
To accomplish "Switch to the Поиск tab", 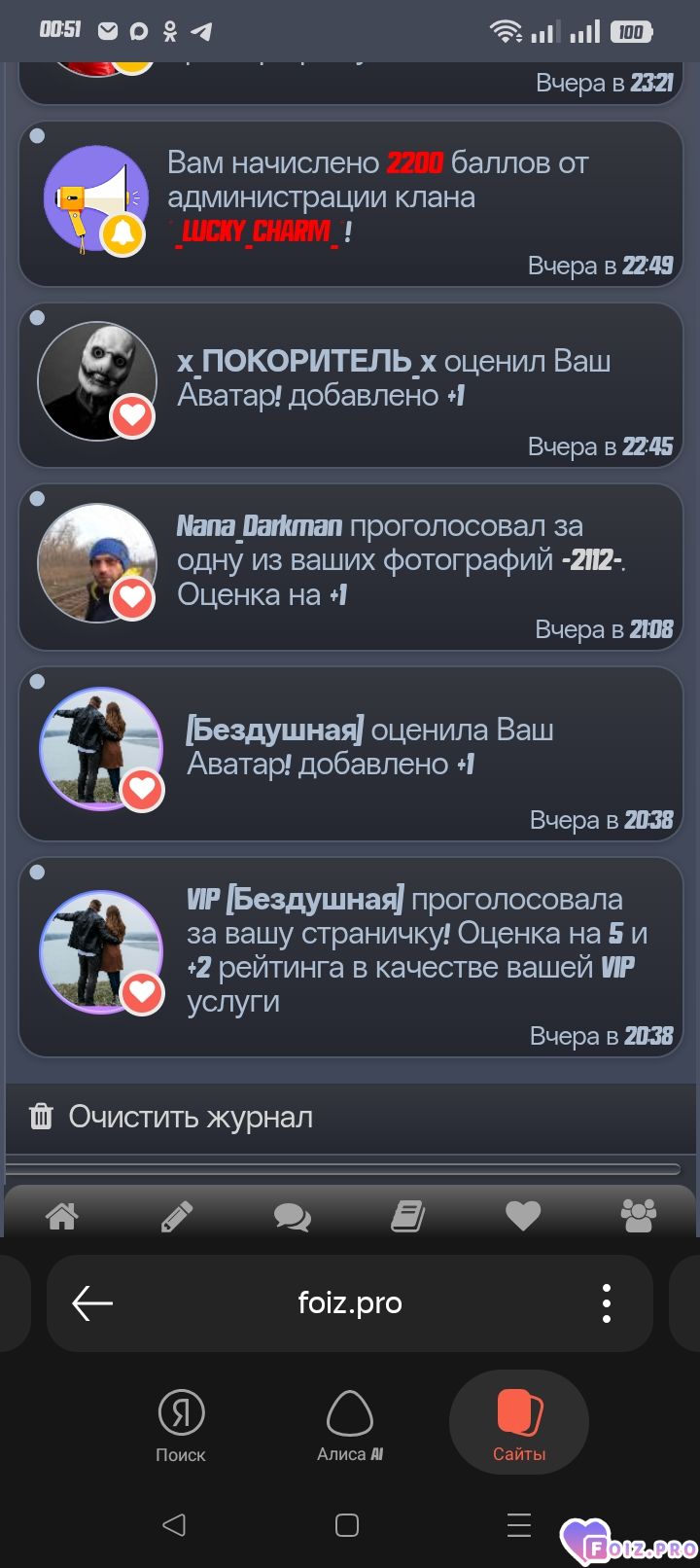I will 181,1425.
